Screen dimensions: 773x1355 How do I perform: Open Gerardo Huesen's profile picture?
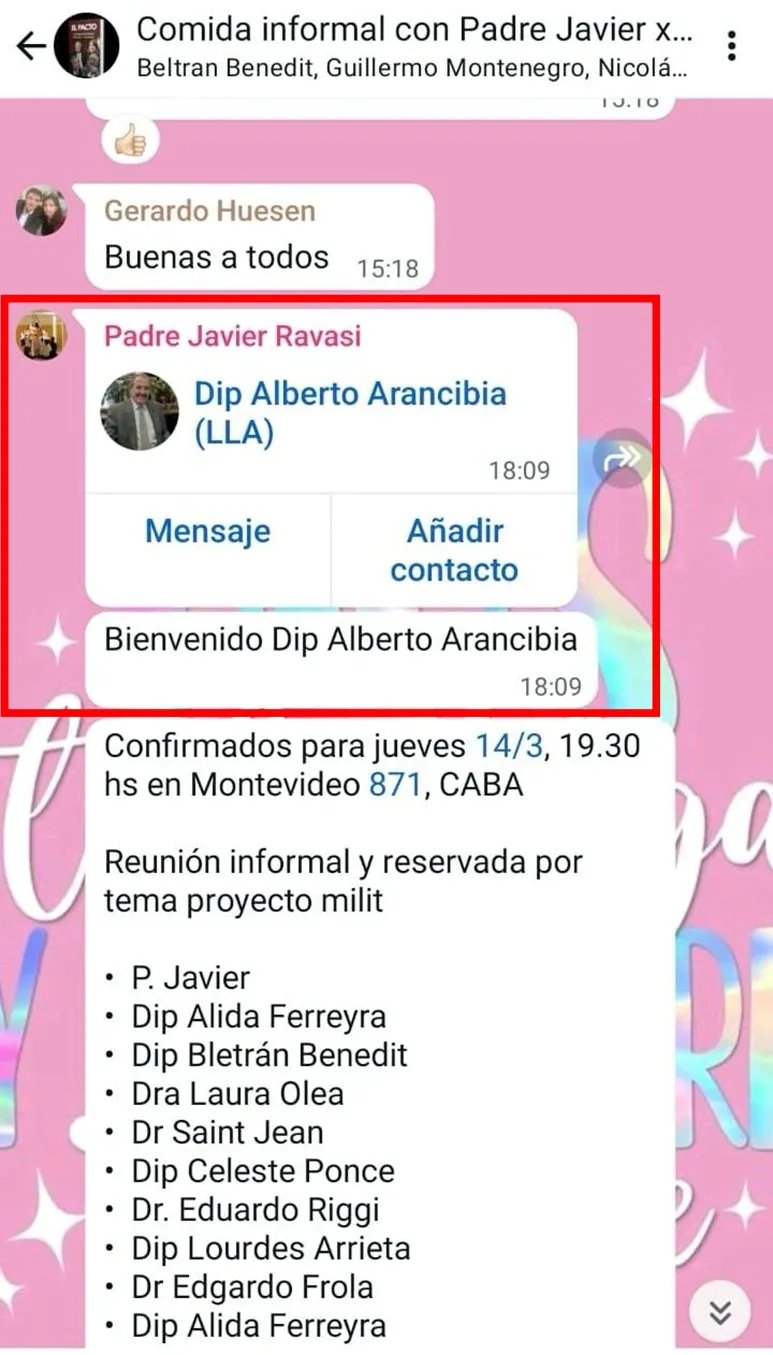tap(42, 211)
